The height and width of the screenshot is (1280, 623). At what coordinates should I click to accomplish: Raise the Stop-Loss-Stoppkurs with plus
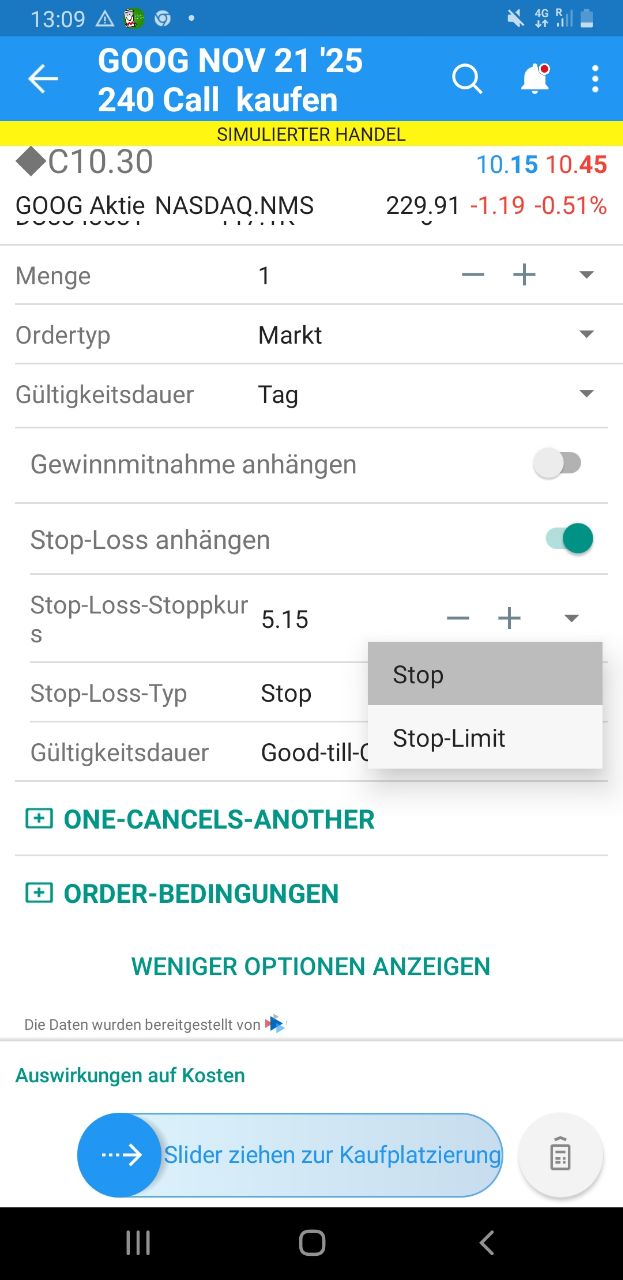[x=509, y=619]
